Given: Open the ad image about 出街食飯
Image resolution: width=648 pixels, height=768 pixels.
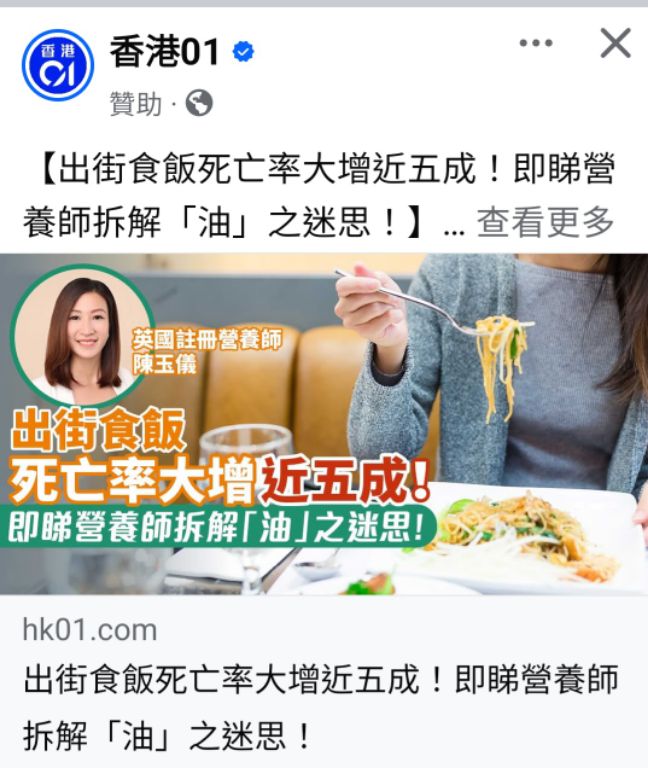Looking at the screenshot, I should point(324,424).
